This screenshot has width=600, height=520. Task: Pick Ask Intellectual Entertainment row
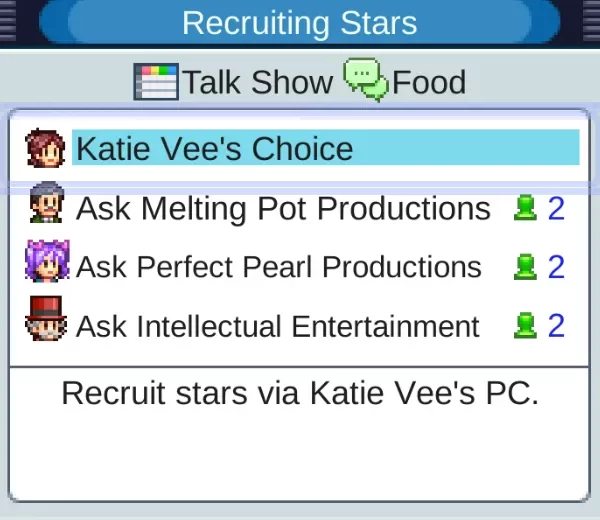click(x=278, y=326)
